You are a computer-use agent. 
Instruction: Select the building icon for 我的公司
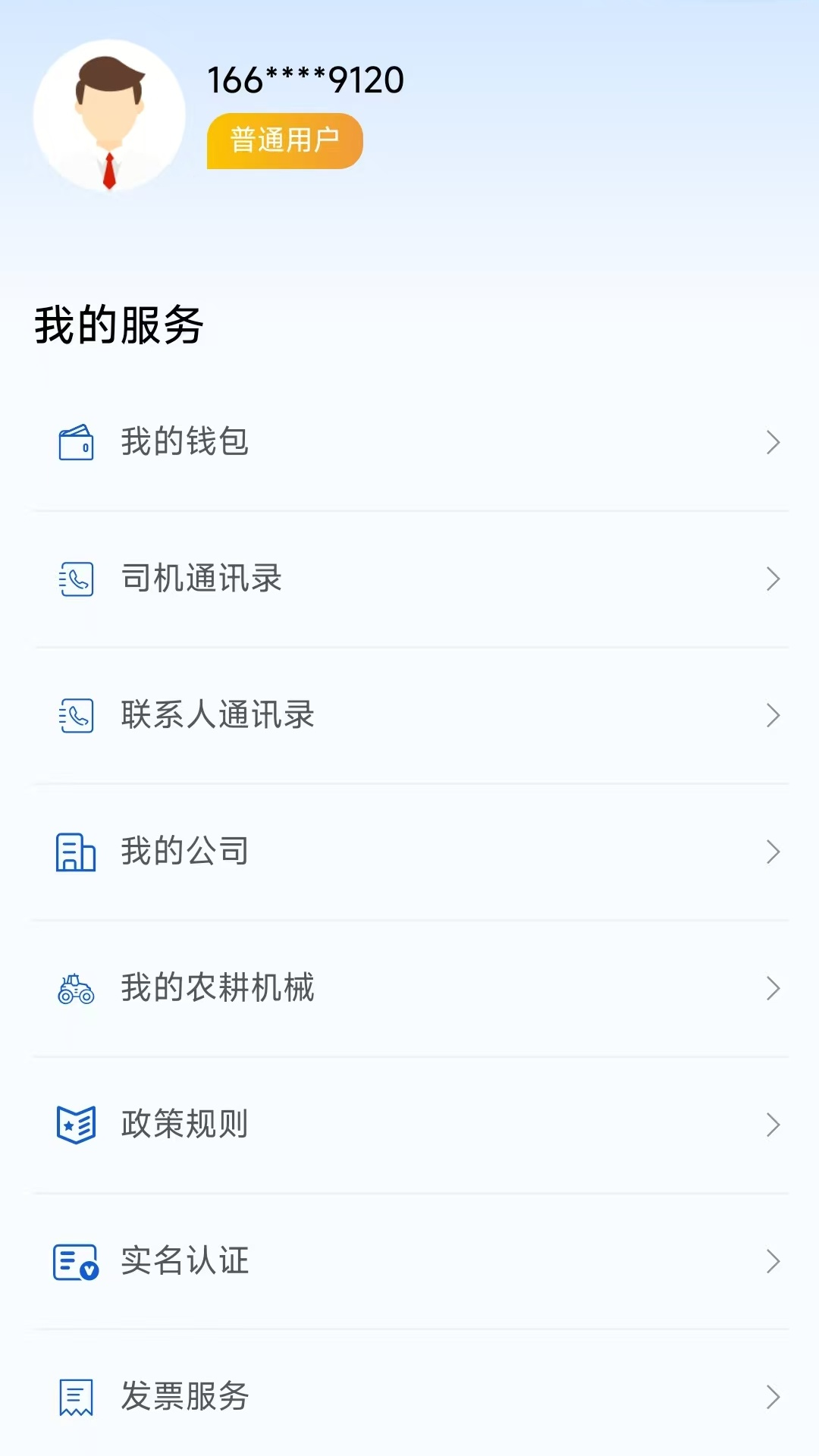75,851
